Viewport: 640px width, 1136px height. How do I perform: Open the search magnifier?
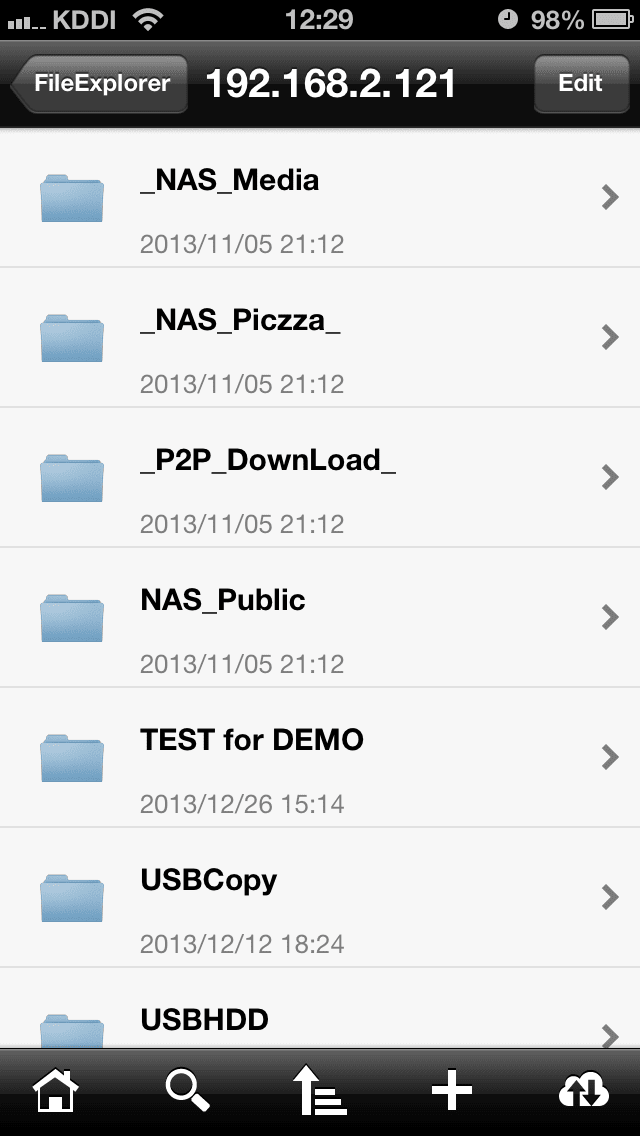(188, 1090)
